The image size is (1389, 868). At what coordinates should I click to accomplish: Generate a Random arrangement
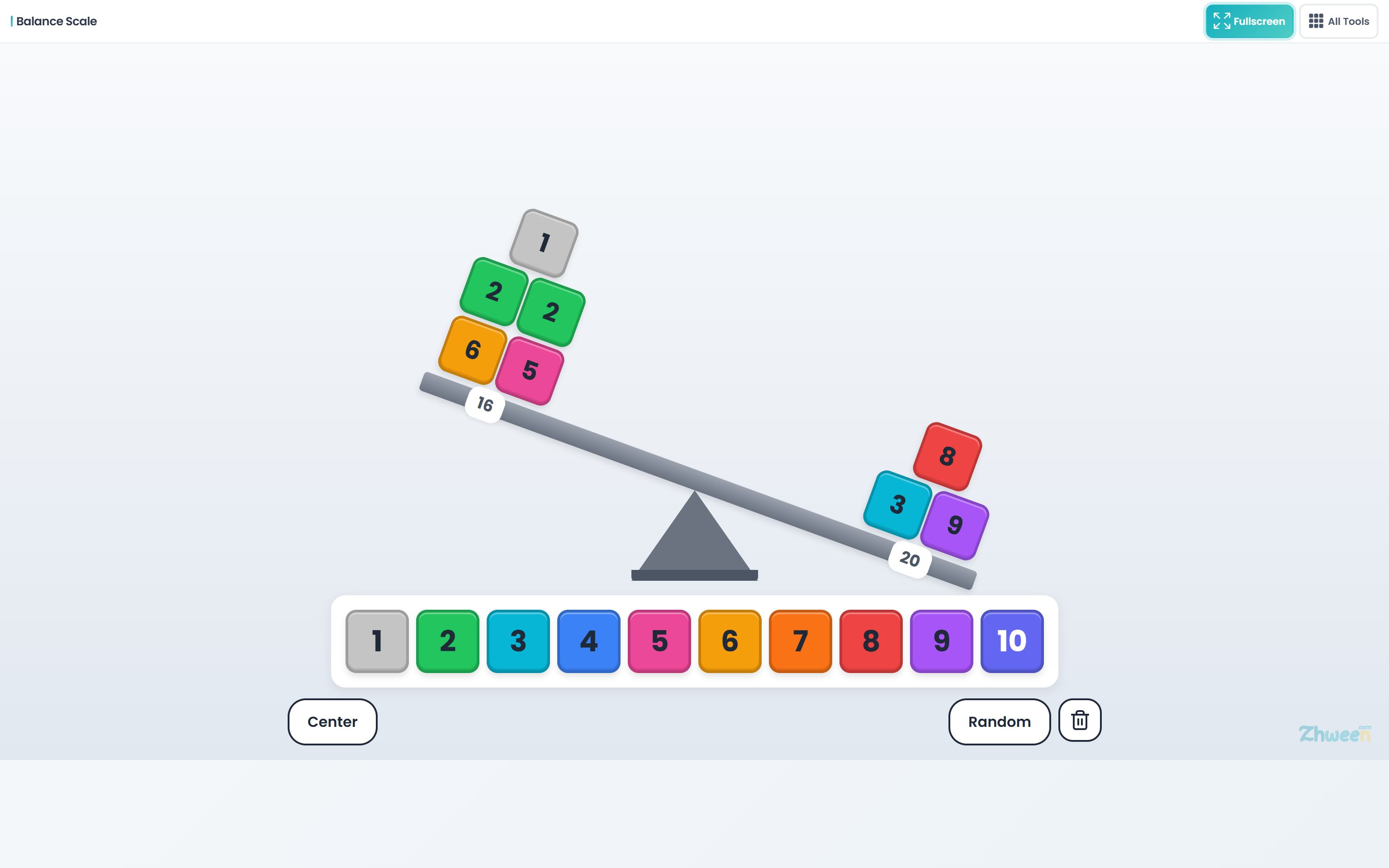click(x=999, y=721)
